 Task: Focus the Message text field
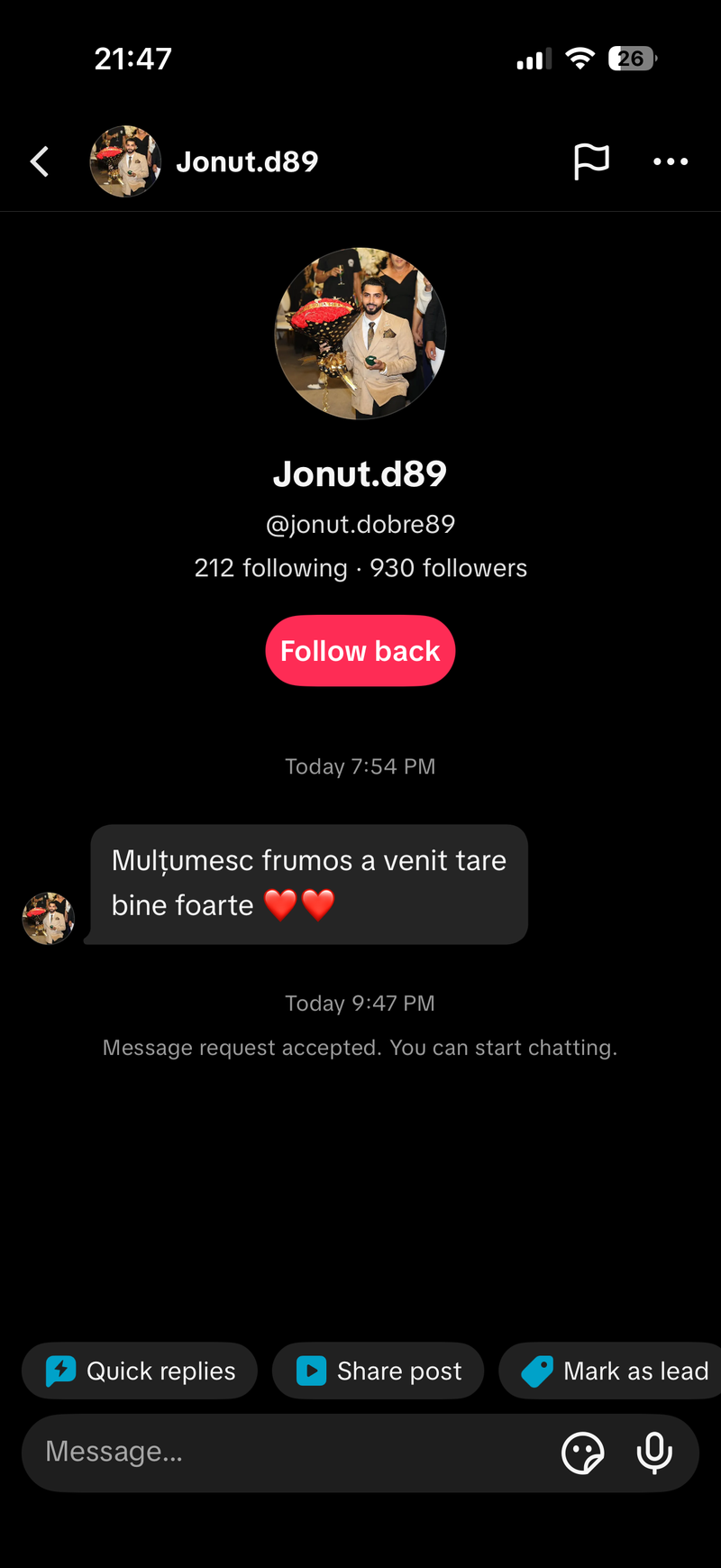288,1452
